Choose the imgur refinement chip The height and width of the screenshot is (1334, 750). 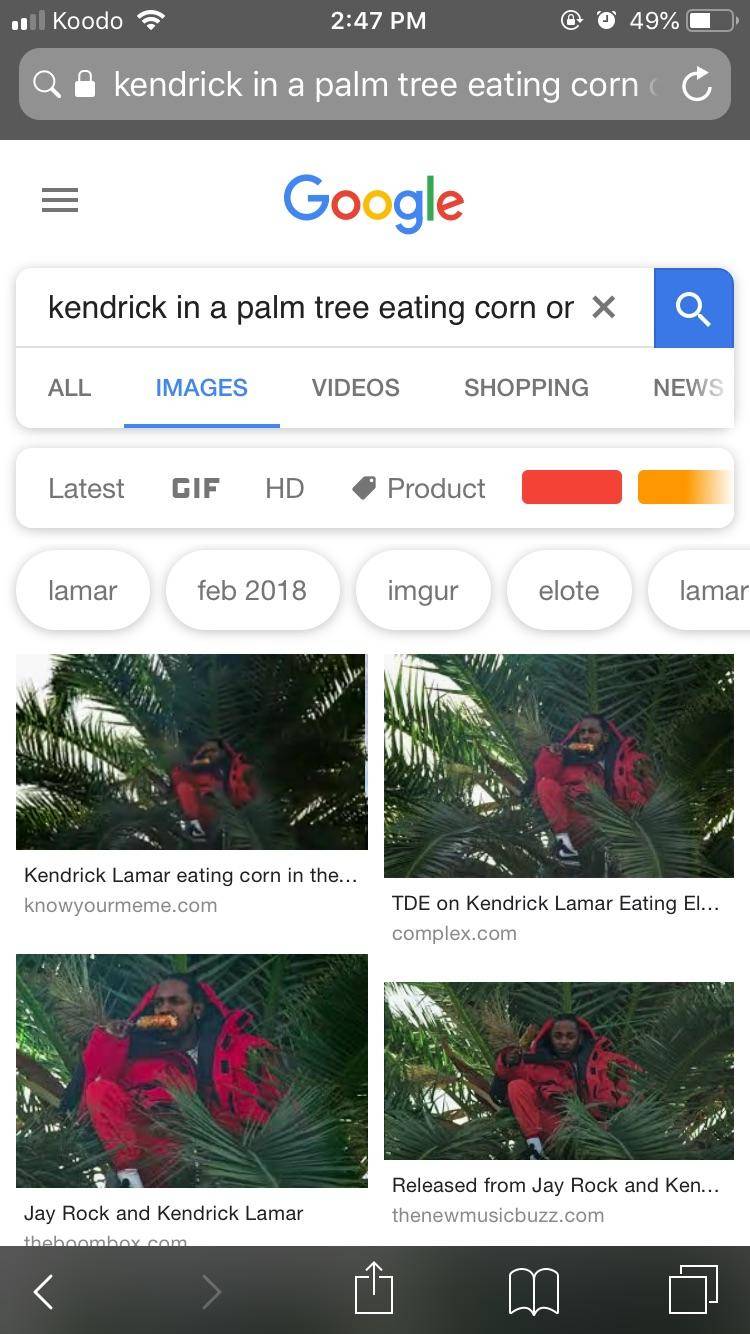point(422,590)
